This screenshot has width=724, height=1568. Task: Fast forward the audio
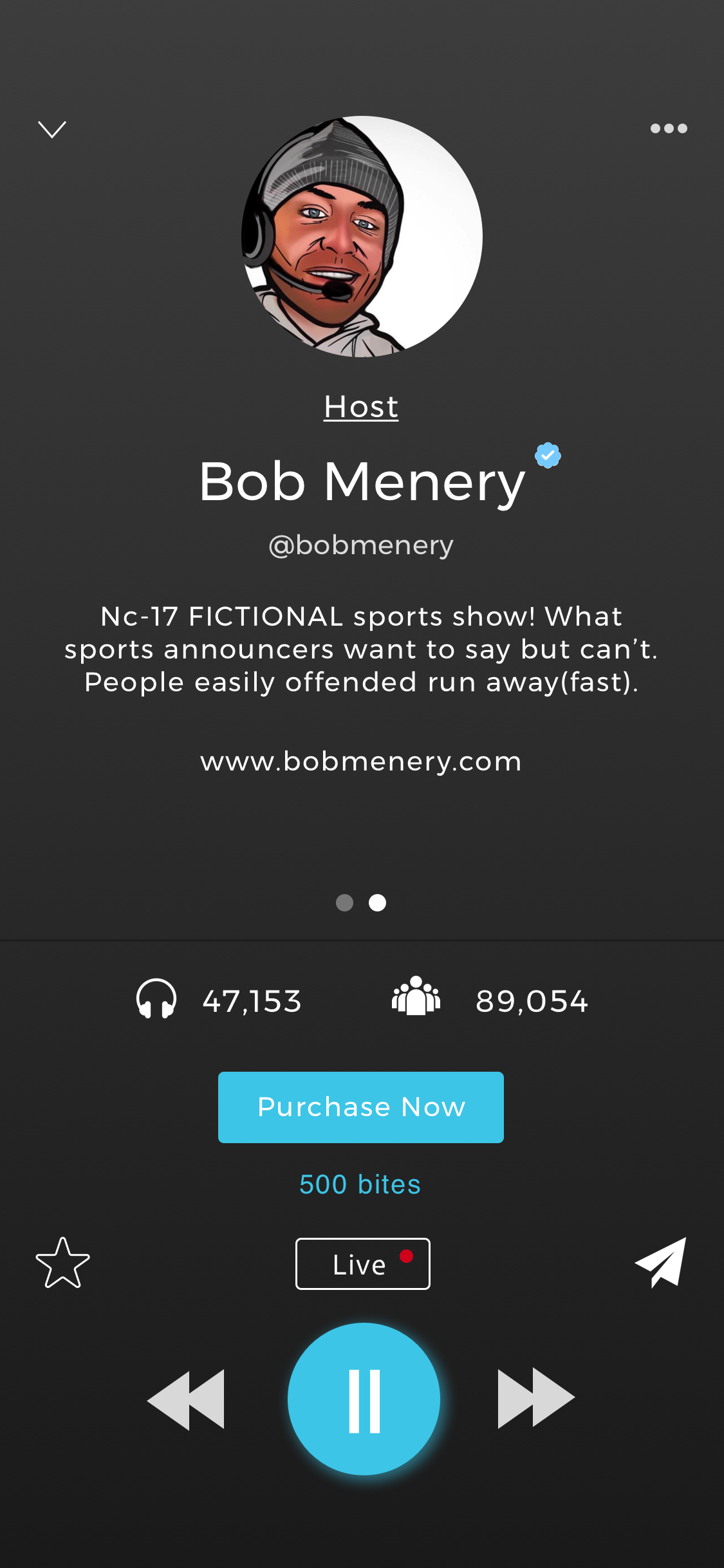coord(536,1398)
